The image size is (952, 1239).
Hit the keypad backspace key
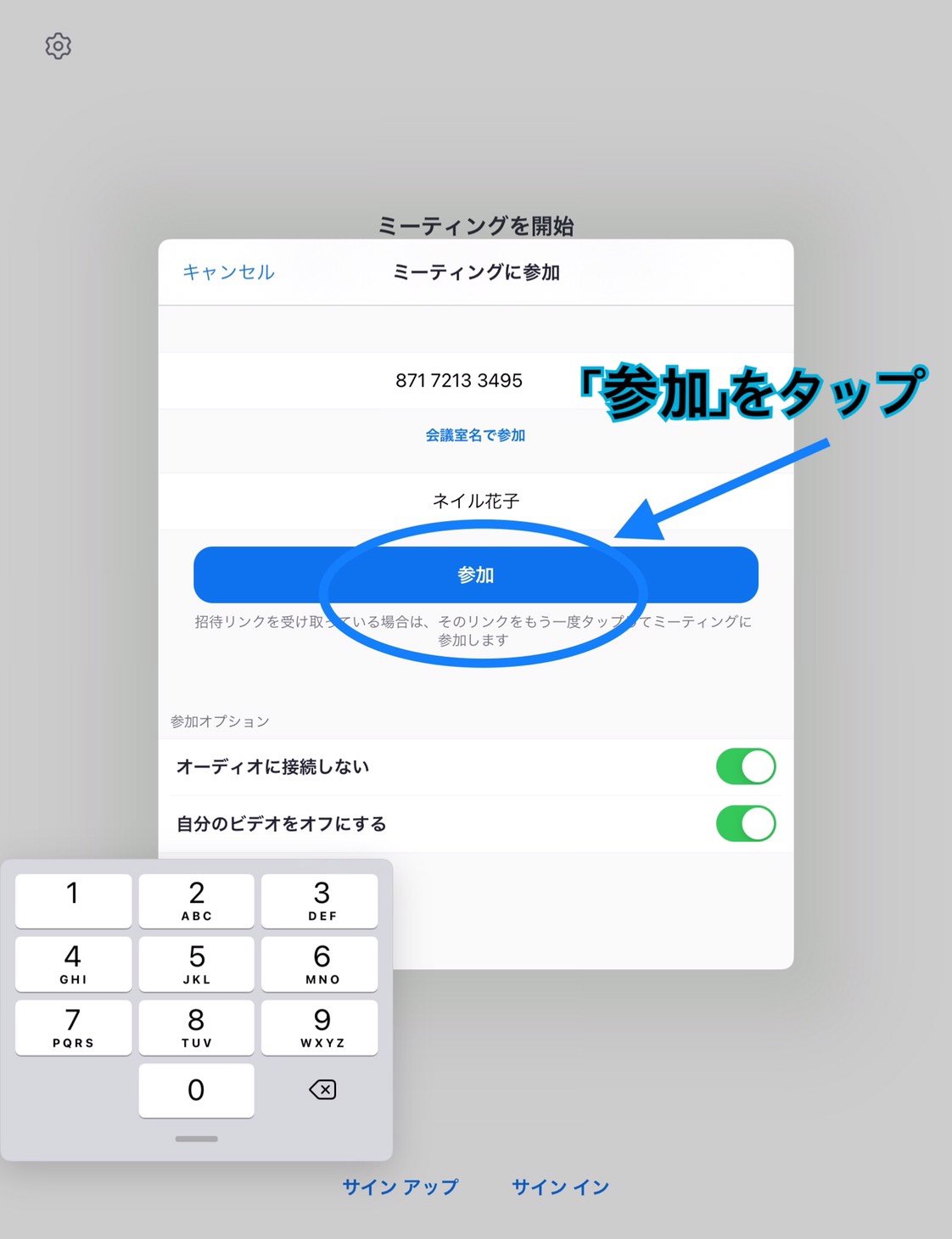point(322,1090)
